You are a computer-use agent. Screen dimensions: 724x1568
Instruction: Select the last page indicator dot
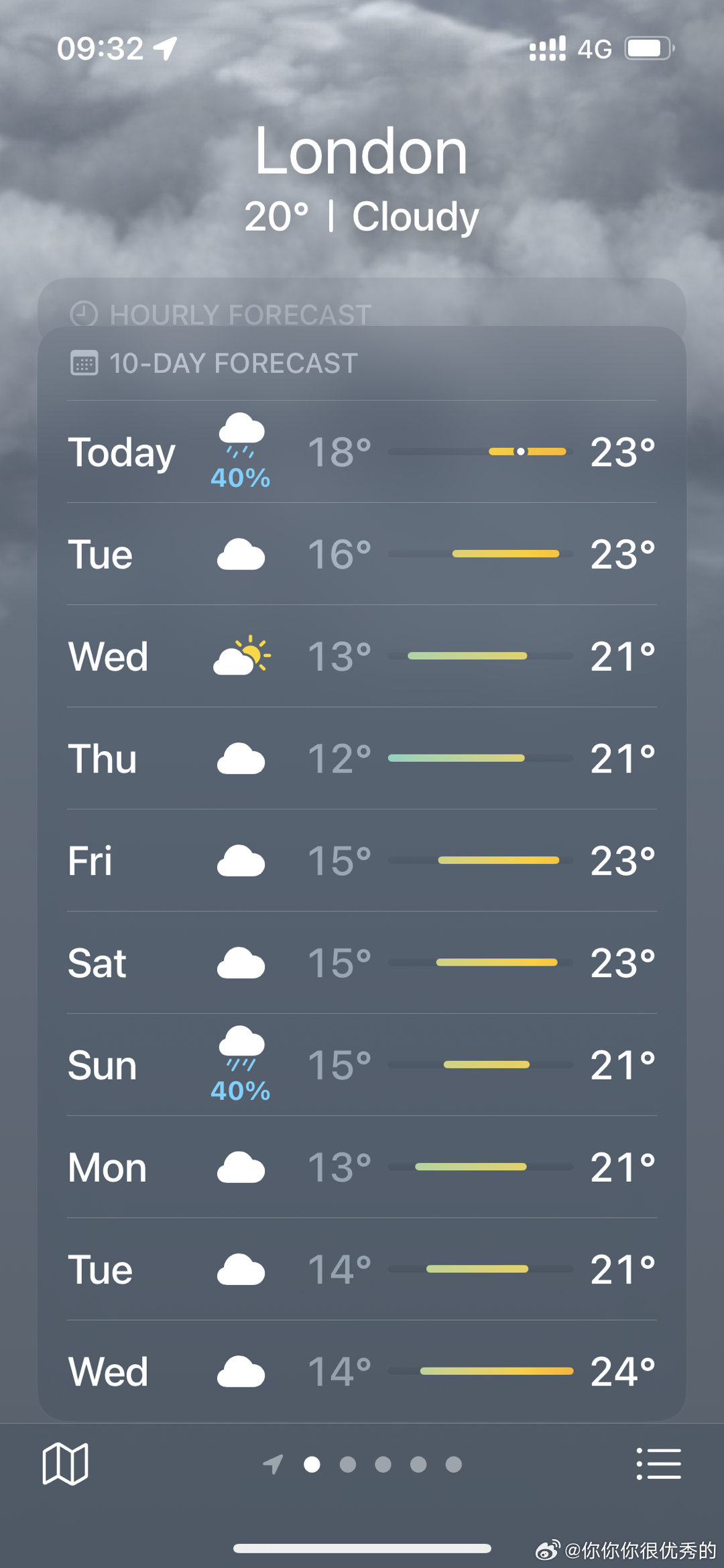[453, 1463]
